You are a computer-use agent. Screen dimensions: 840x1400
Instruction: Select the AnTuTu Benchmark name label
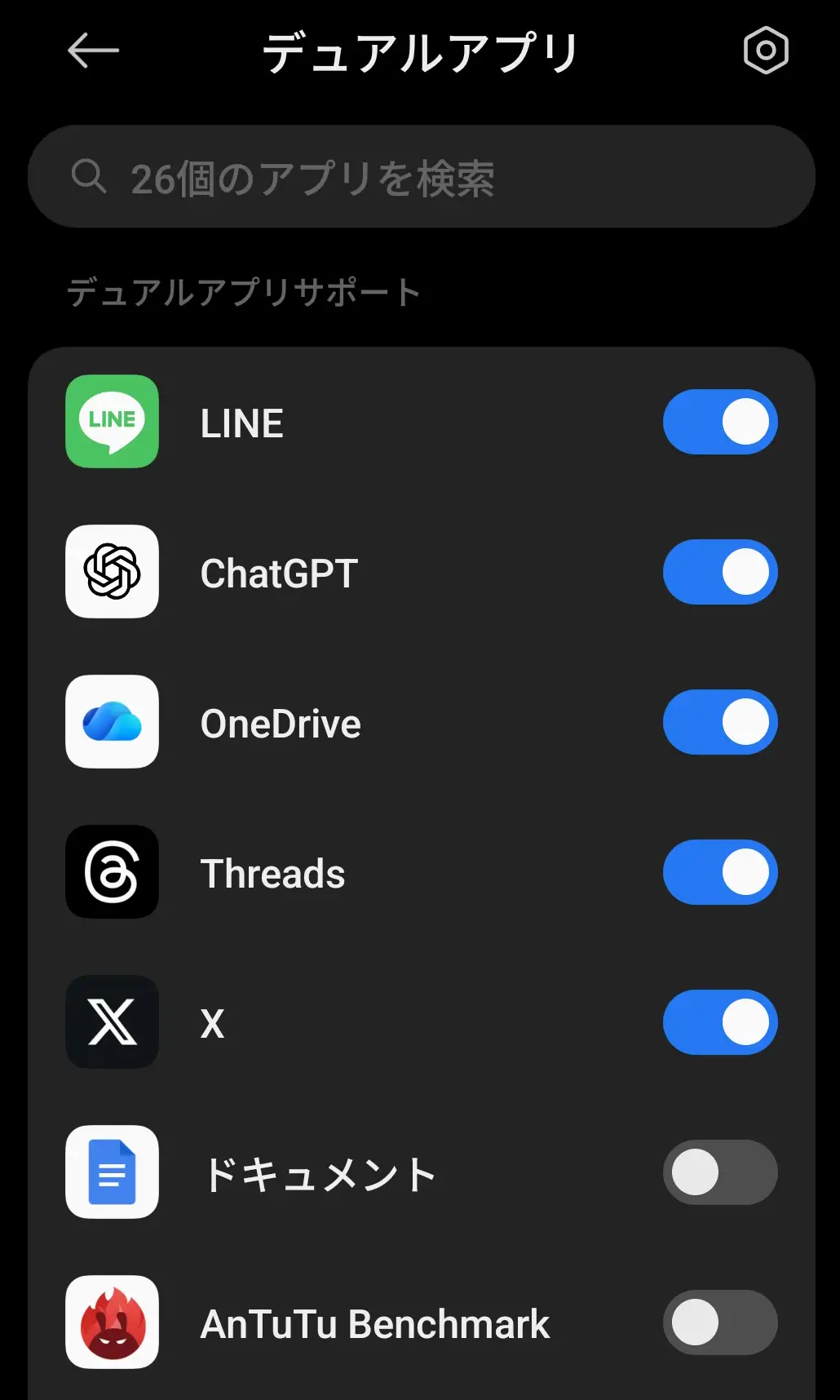(374, 1322)
